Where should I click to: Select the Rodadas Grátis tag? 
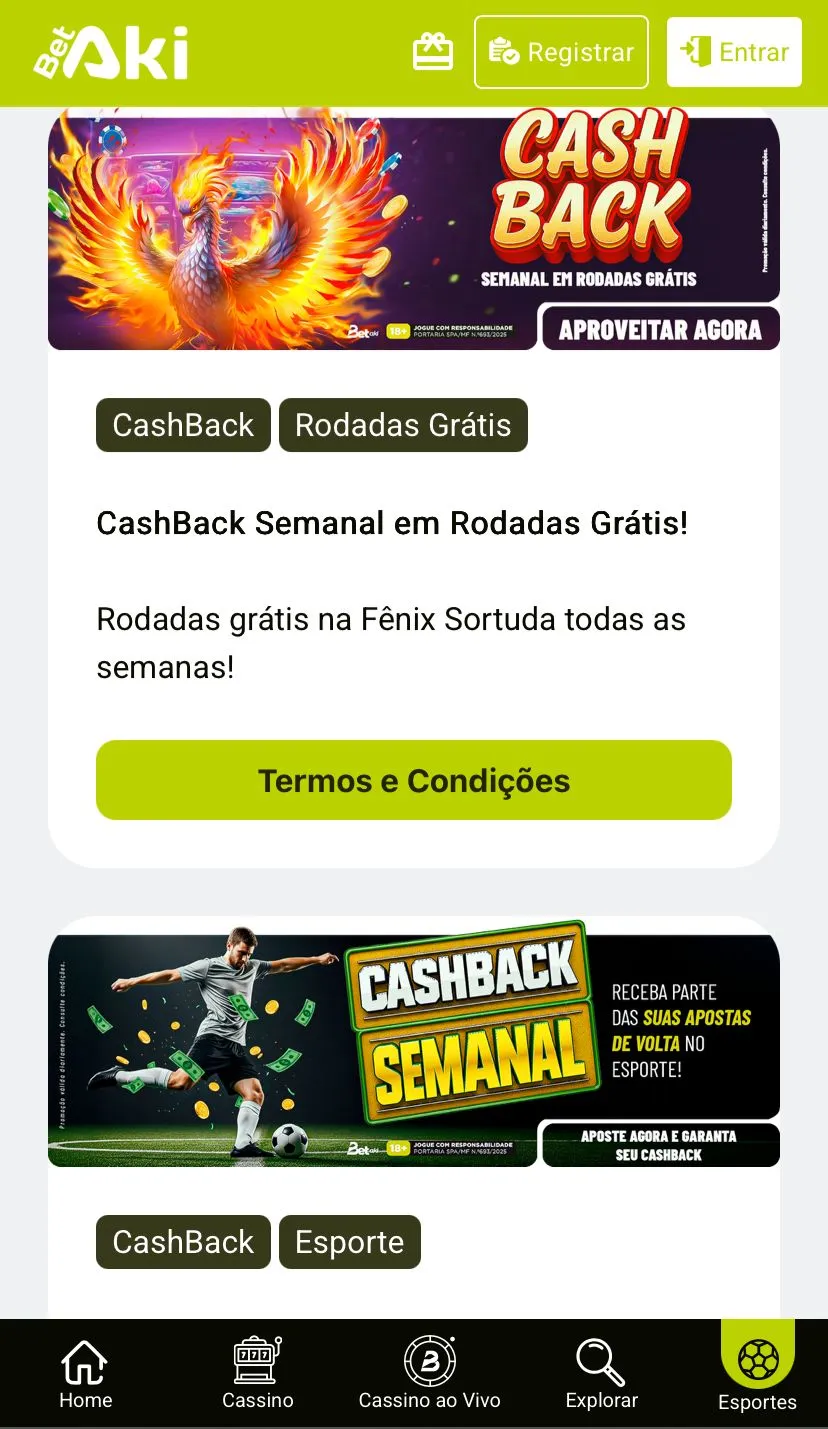click(403, 424)
